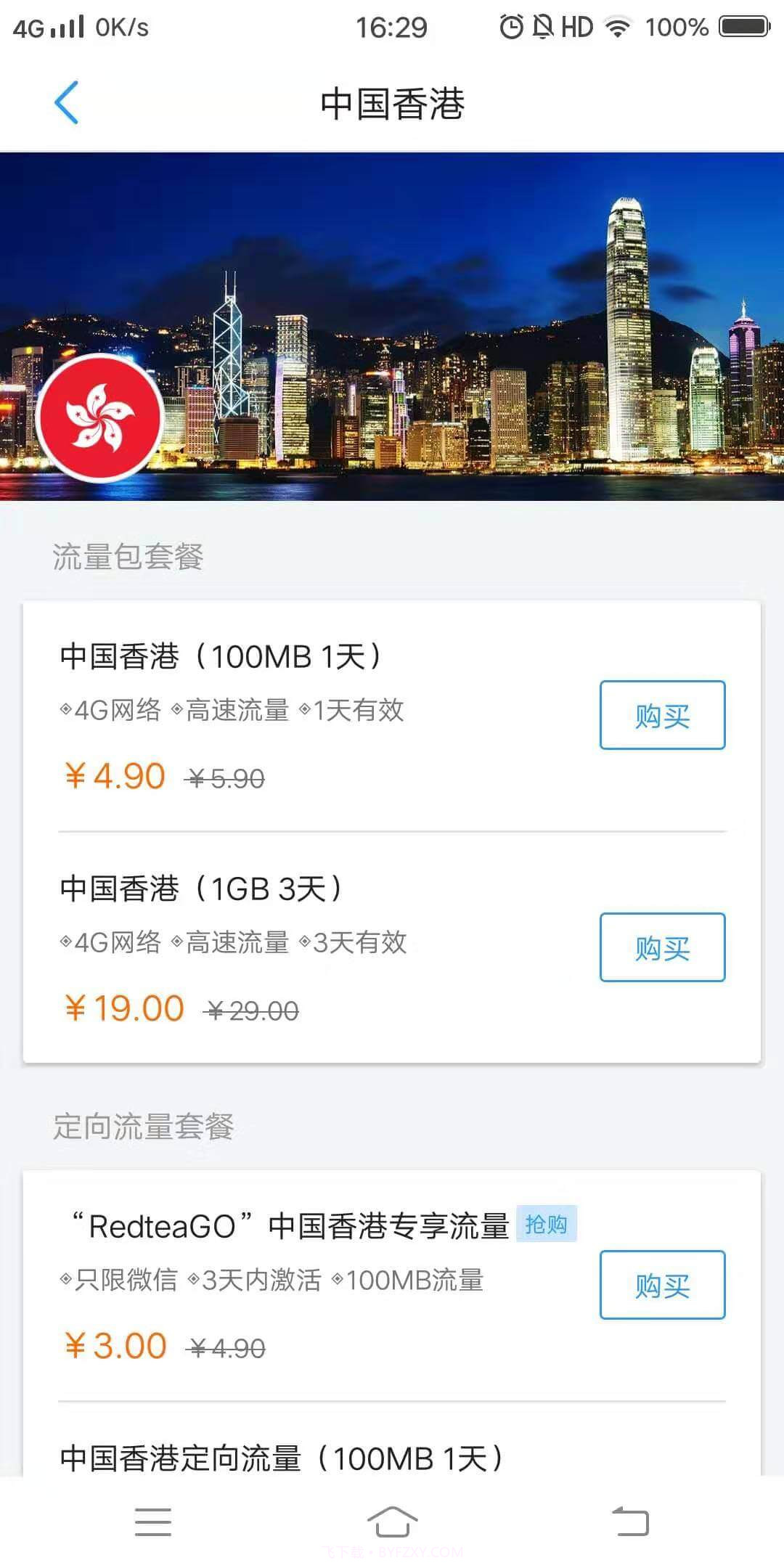
Task: Tap the muted-notification icon in the status bar
Action: pyautogui.click(x=543, y=26)
